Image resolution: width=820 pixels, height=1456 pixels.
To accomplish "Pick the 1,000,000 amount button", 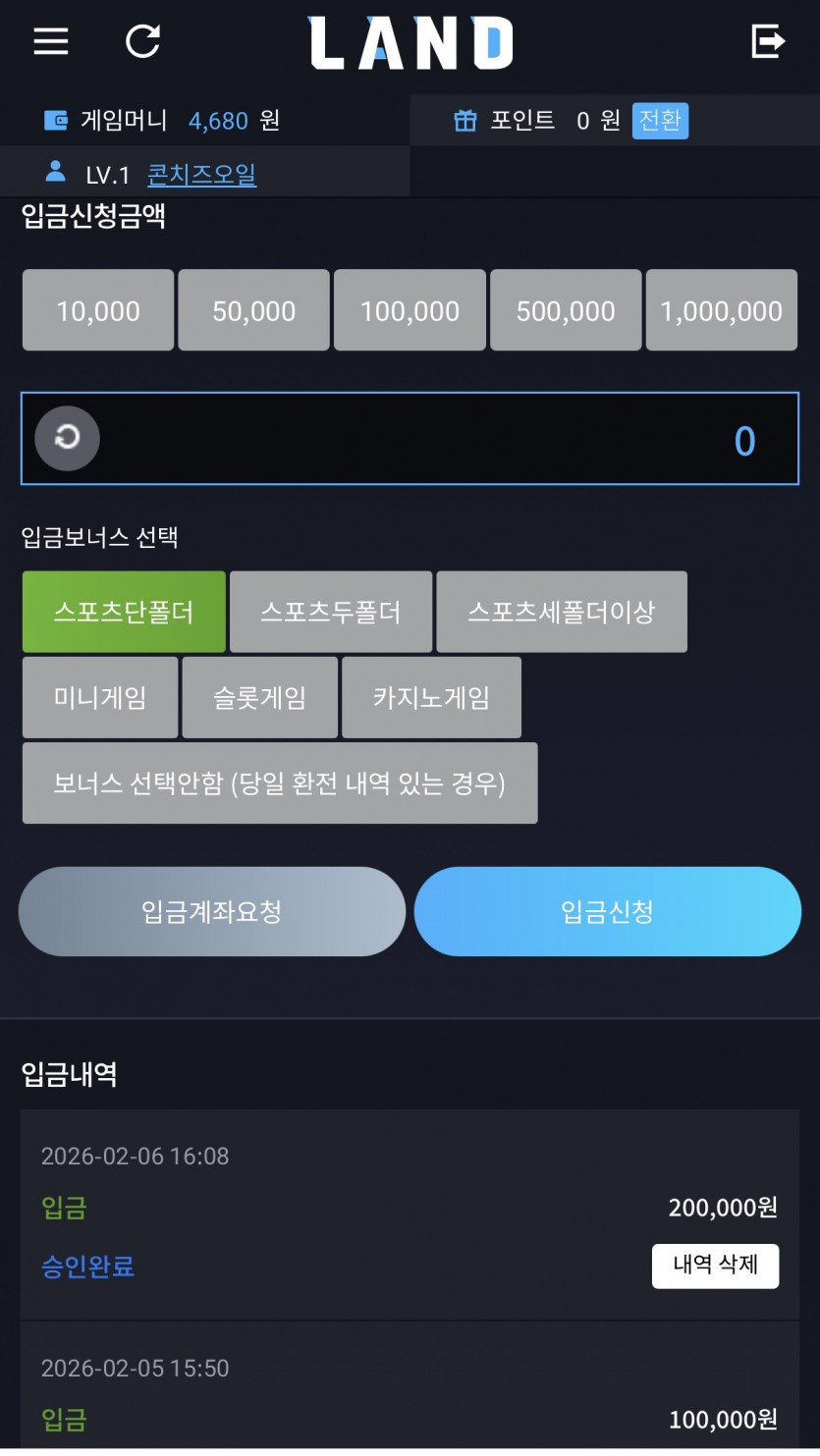I will (722, 310).
